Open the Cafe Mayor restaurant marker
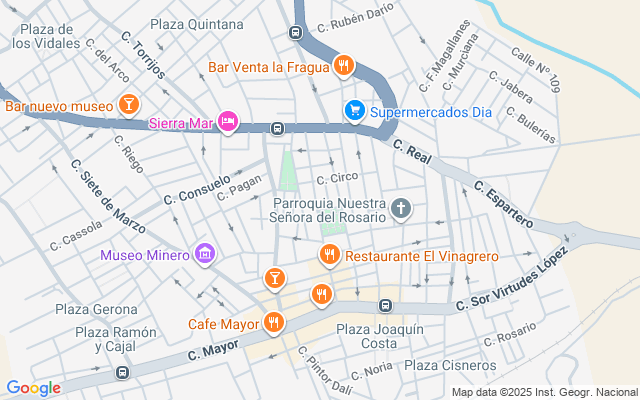The image size is (640, 400). tap(273, 323)
